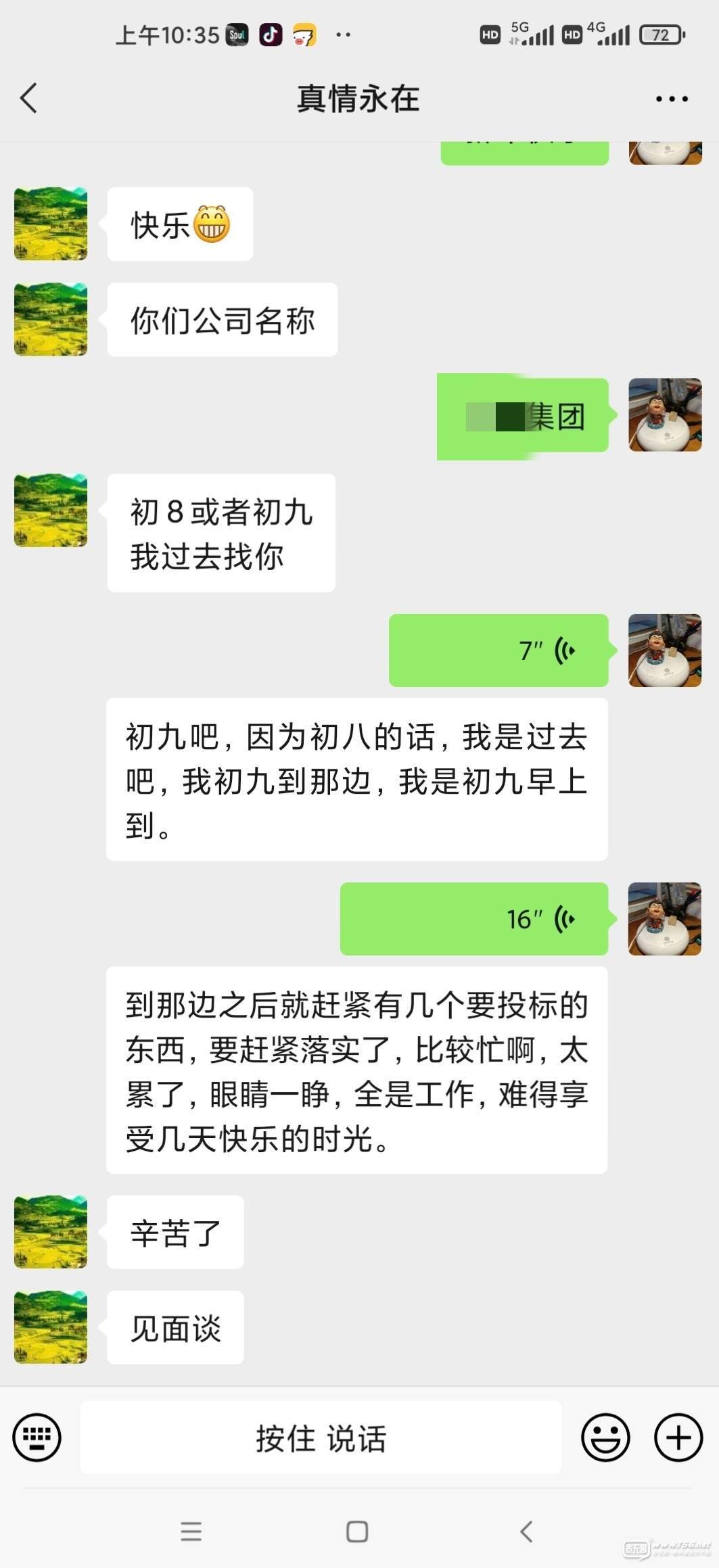719x1568 pixels.
Task: Open the contact's avatar beside 快乐
Action: click(x=51, y=224)
